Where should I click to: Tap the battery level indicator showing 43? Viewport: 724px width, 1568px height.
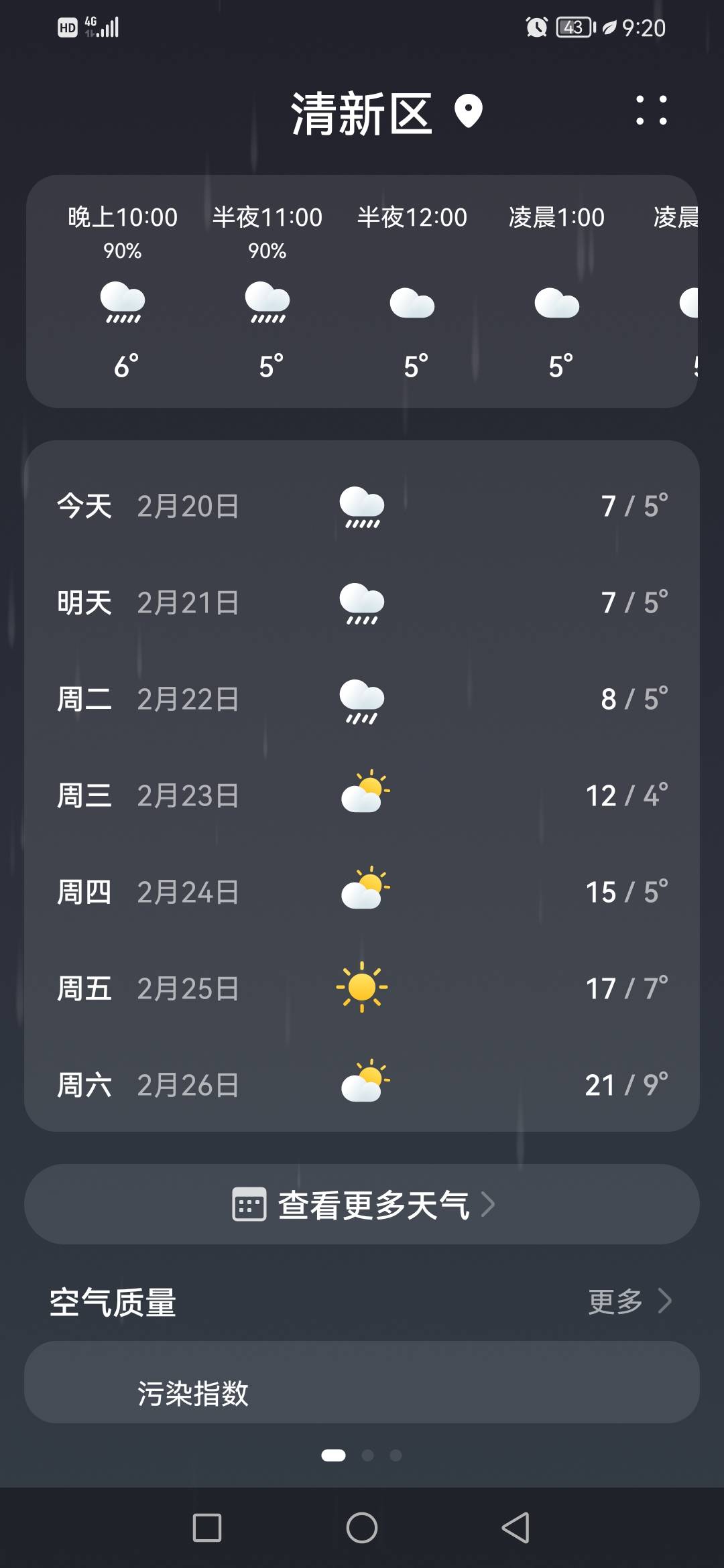click(x=573, y=25)
